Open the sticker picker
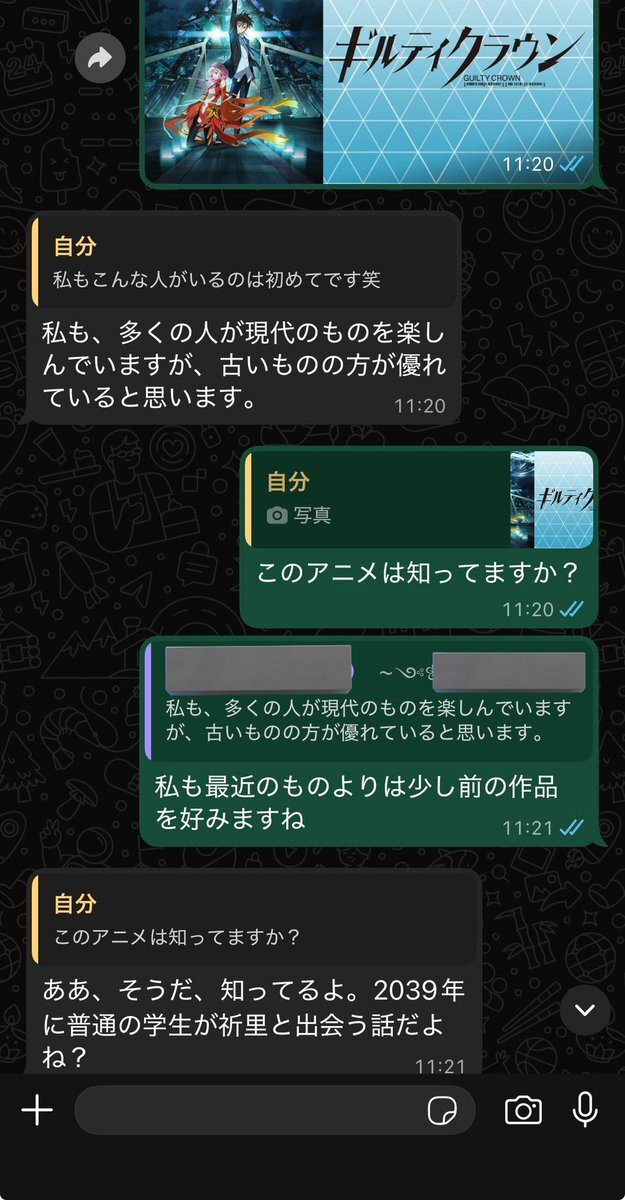Image resolution: width=625 pixels, height=1200 pixels. tap(441, 1110)
